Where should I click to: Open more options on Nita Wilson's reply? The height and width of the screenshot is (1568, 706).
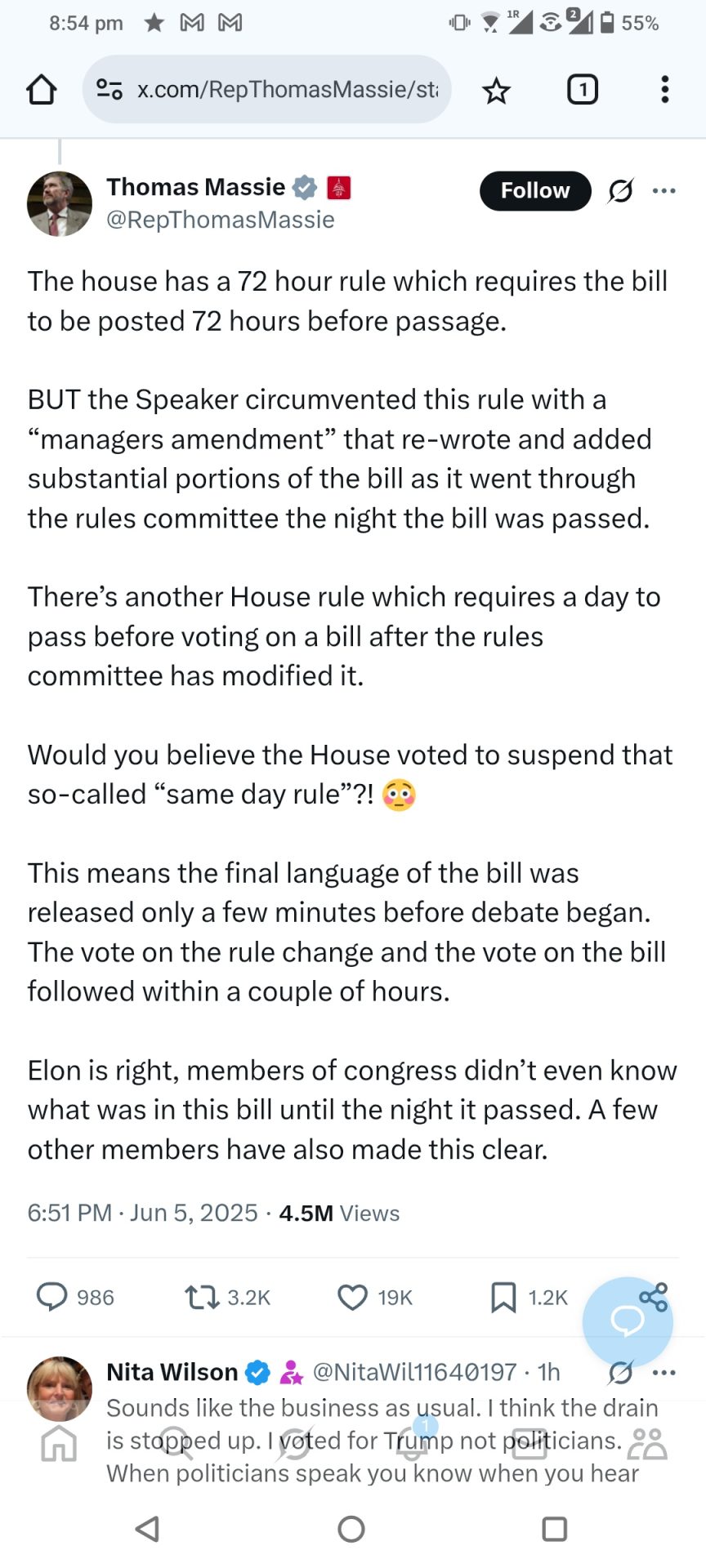tap(664, 1373)
